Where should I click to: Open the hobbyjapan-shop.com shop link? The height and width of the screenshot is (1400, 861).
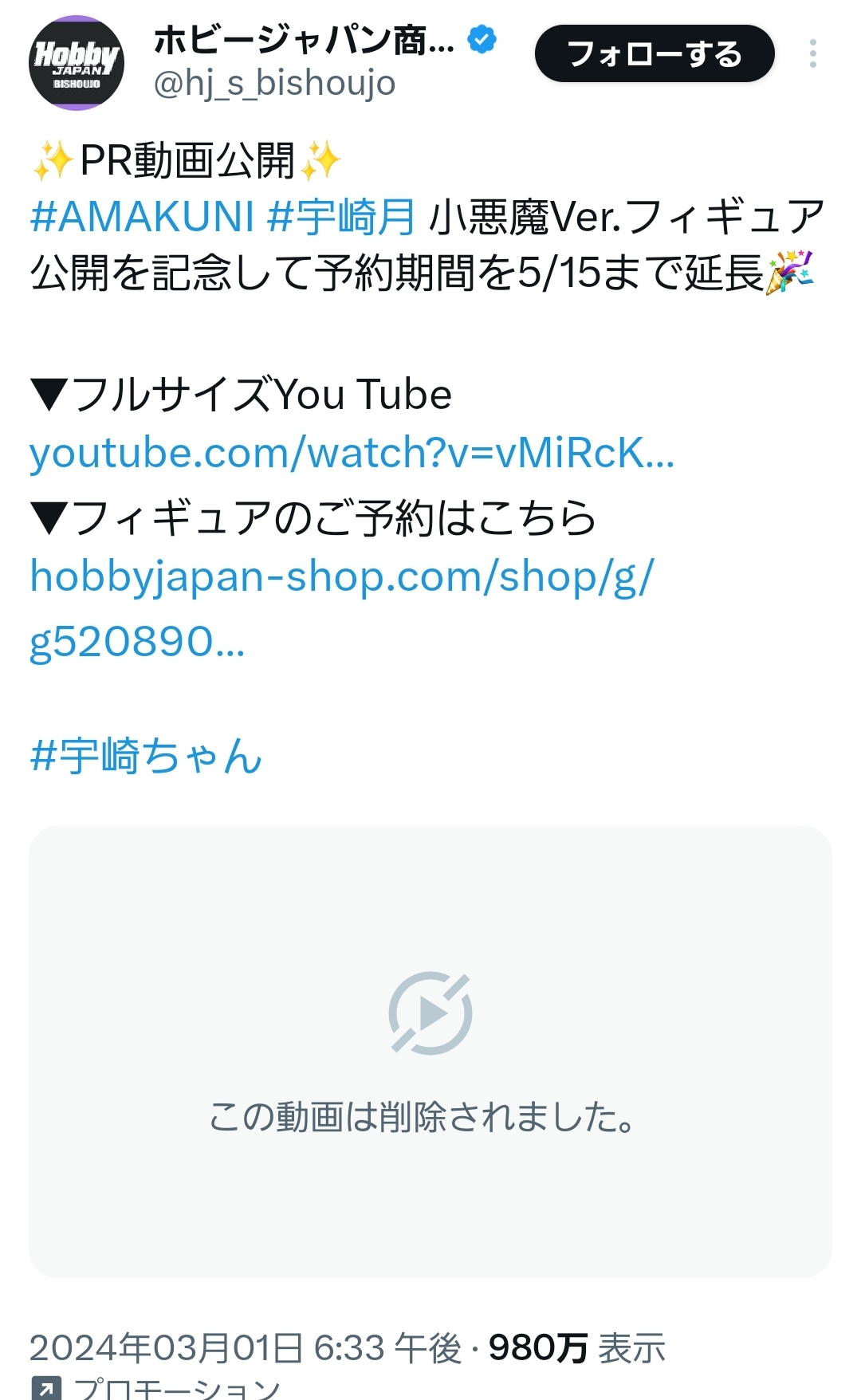click(342, 577)
